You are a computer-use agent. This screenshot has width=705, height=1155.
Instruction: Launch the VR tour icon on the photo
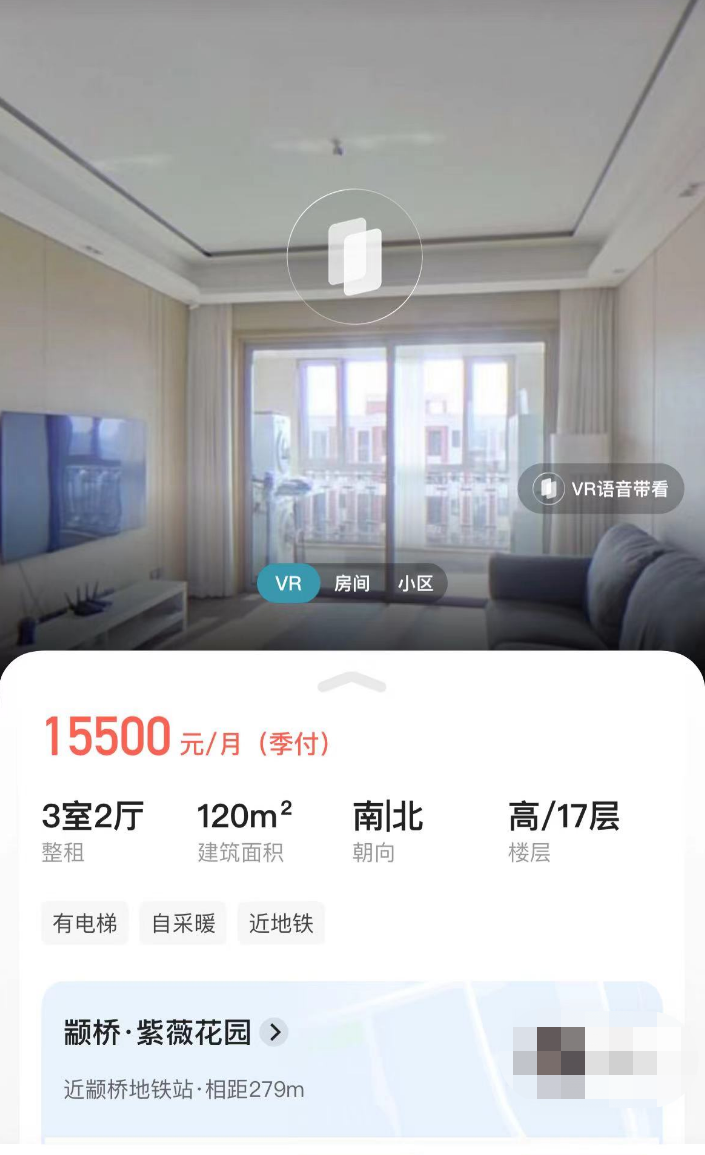354,257
